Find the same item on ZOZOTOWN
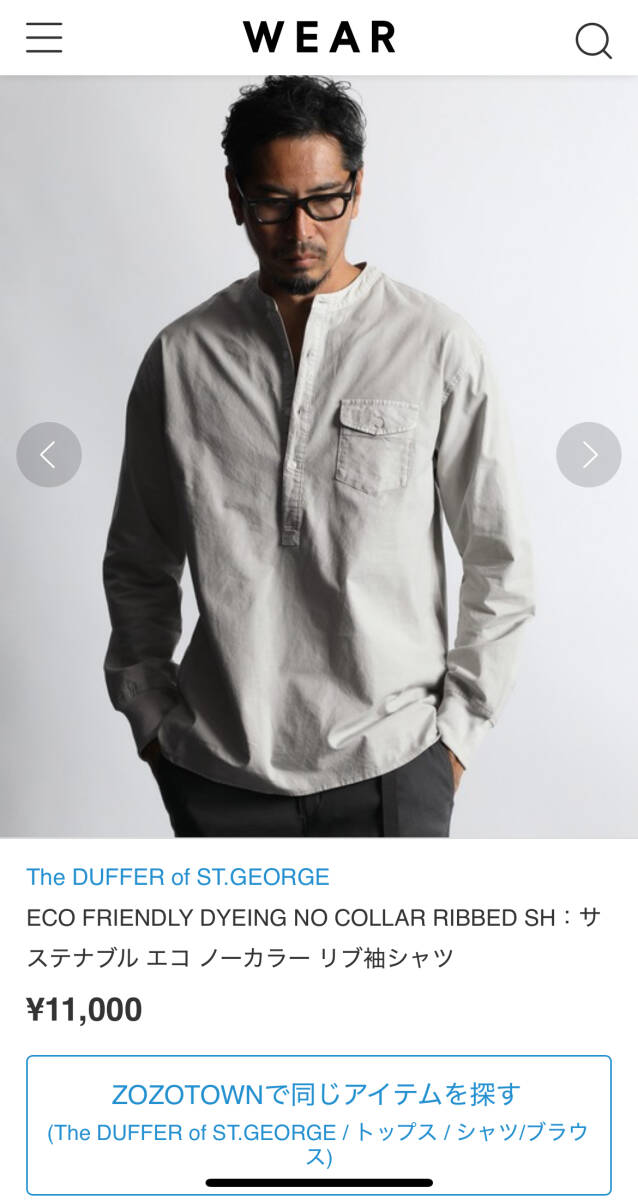Viewport: 638px width, 1200px height. coord(318,1124)
